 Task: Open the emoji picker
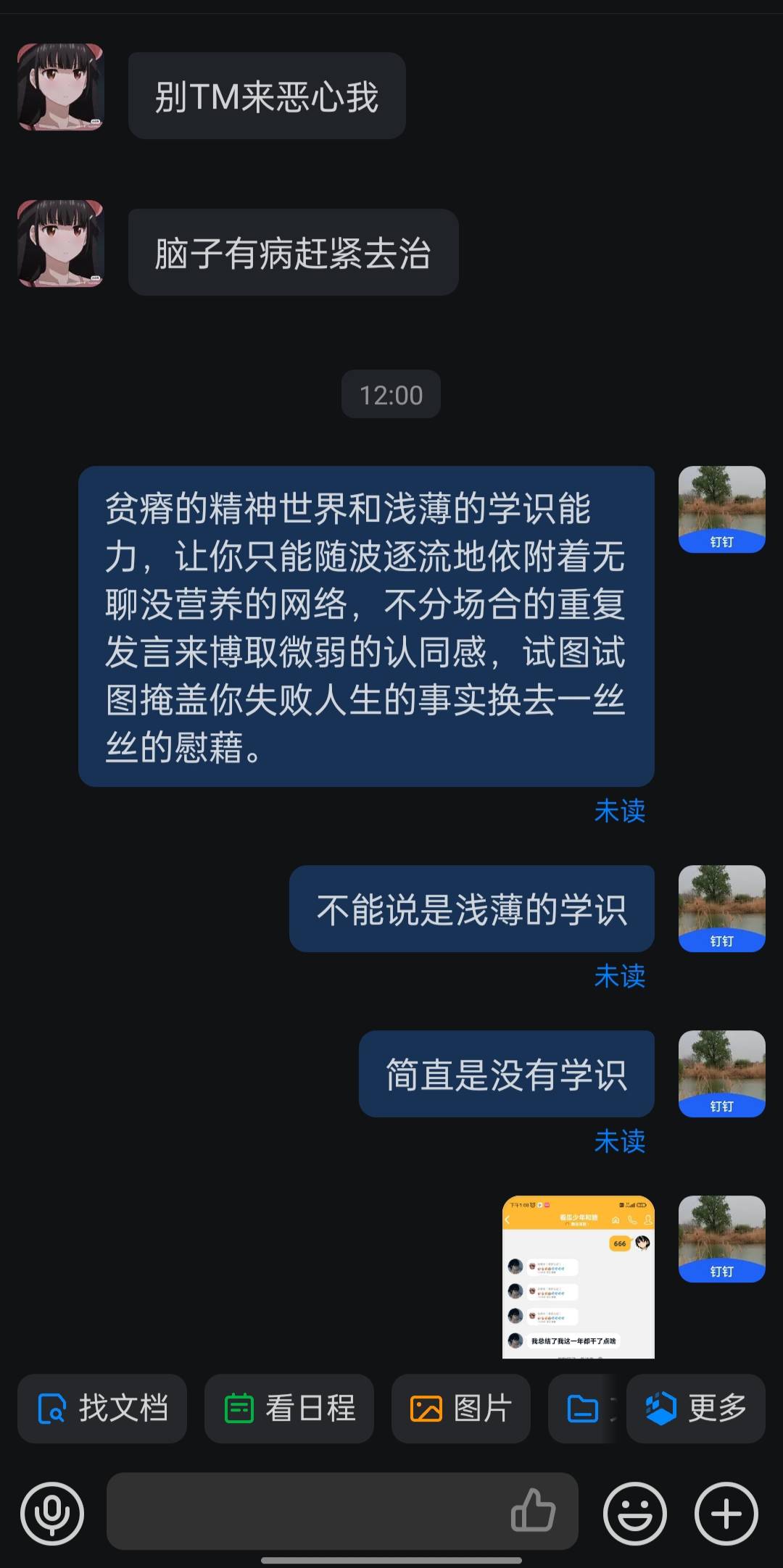coord(635,1514)
